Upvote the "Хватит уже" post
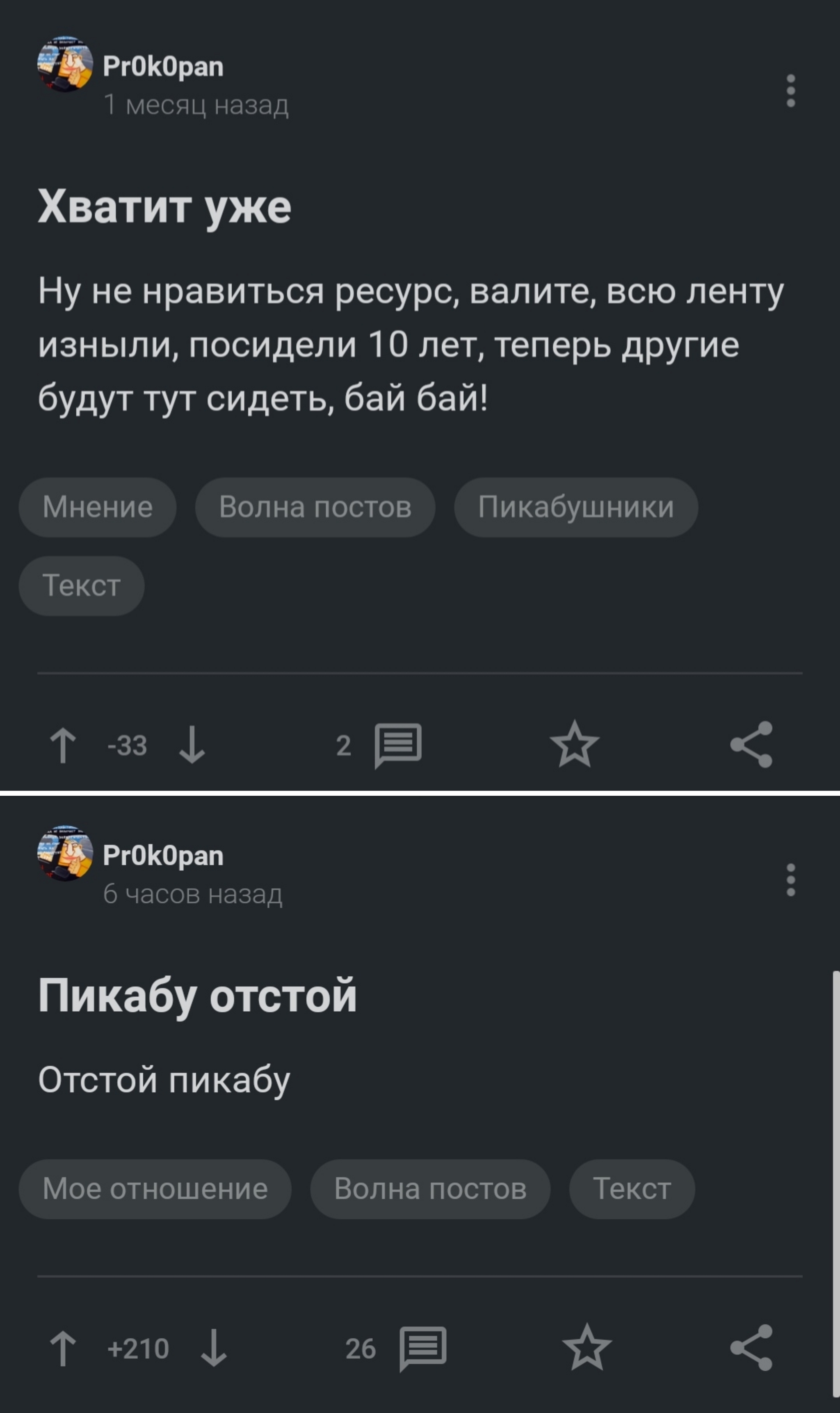Screen dimensions: 840x1413 click(x=63, y=745)
